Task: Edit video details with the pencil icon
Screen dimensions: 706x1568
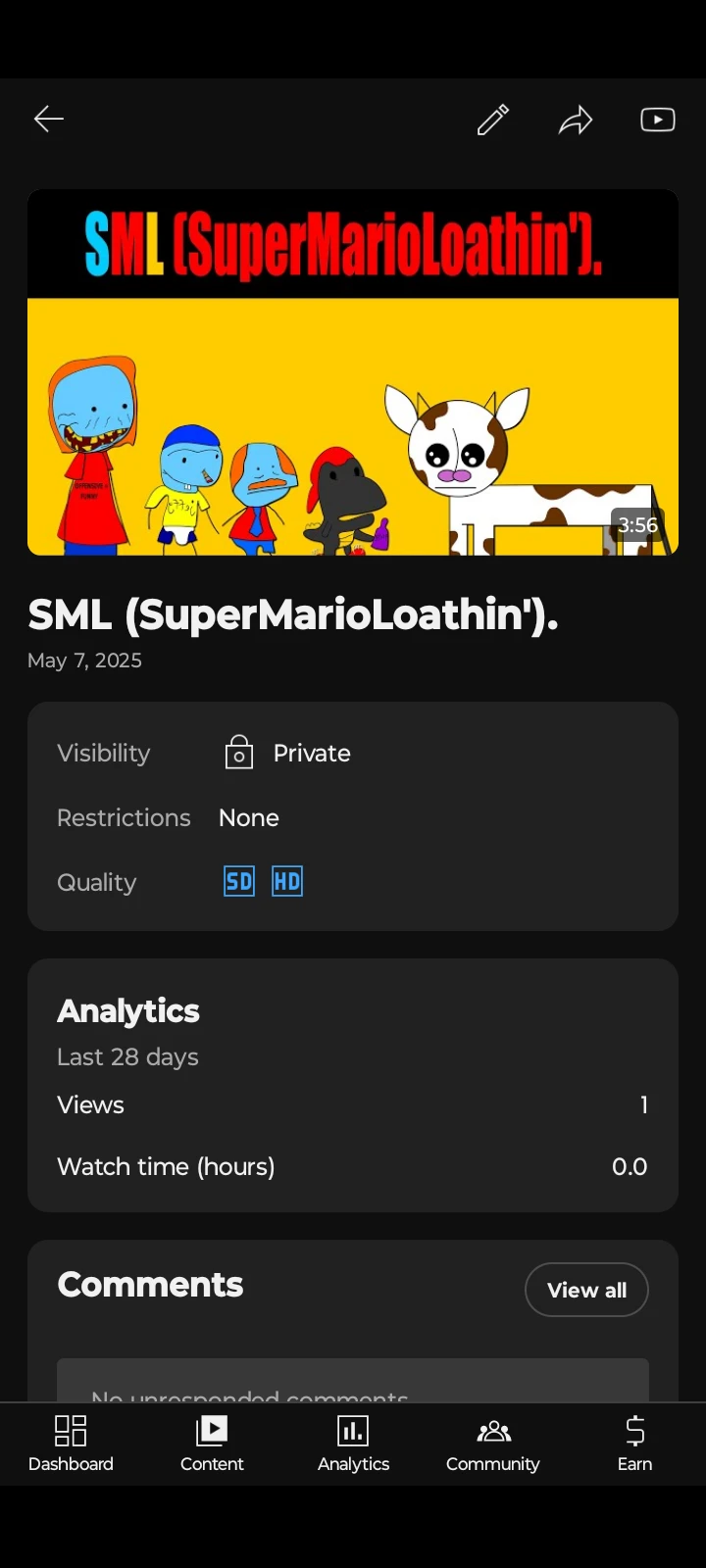Action: tap(493, 120)
